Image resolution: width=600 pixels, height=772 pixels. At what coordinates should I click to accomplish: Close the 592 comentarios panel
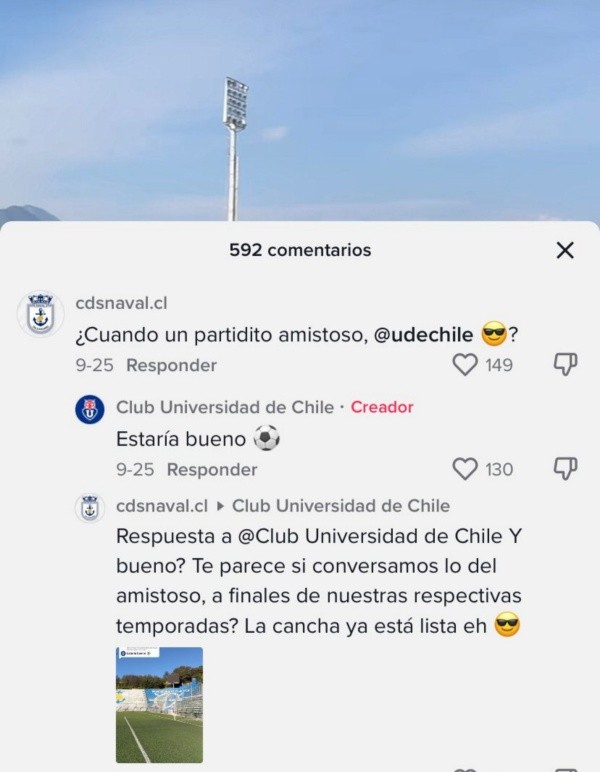click(x=565, y=250)
